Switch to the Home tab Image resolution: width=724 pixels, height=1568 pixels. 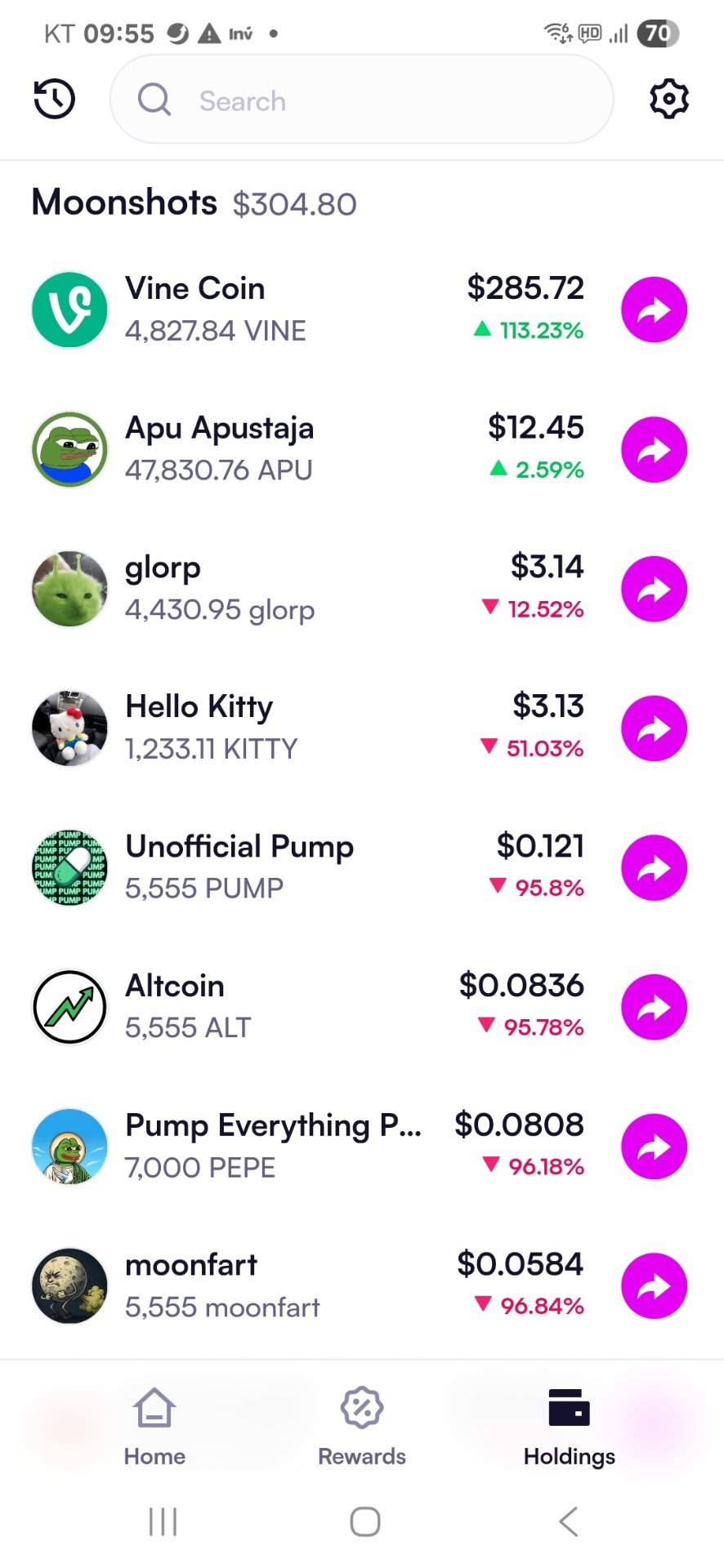point(154,1427)
